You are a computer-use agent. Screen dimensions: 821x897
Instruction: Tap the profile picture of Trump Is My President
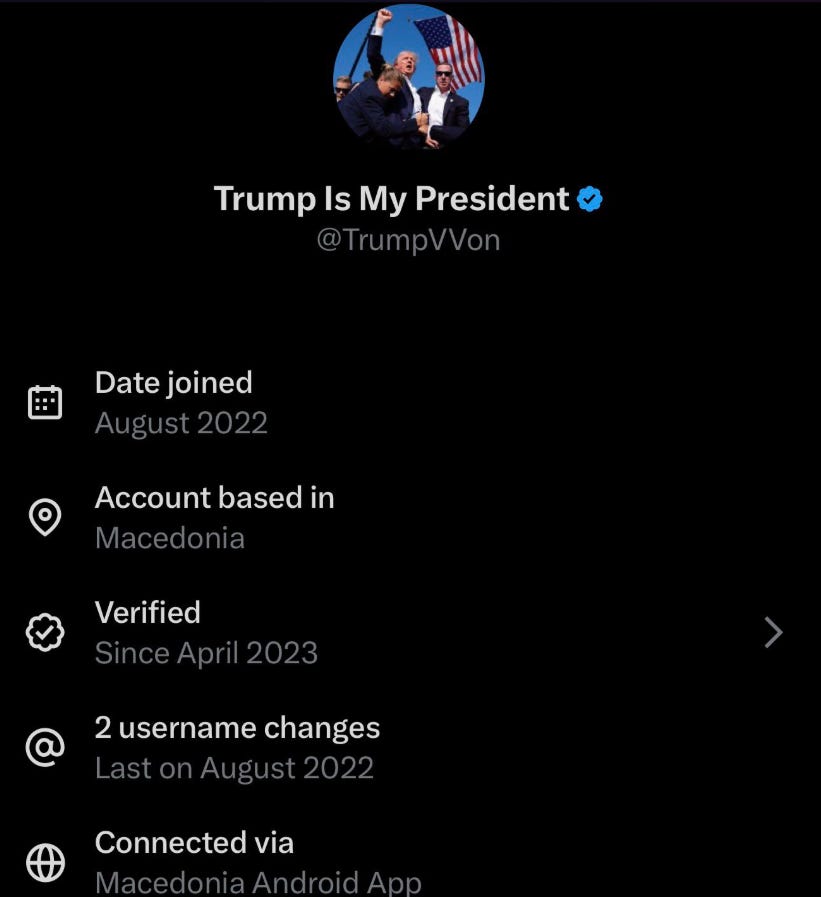pos(409,77)
